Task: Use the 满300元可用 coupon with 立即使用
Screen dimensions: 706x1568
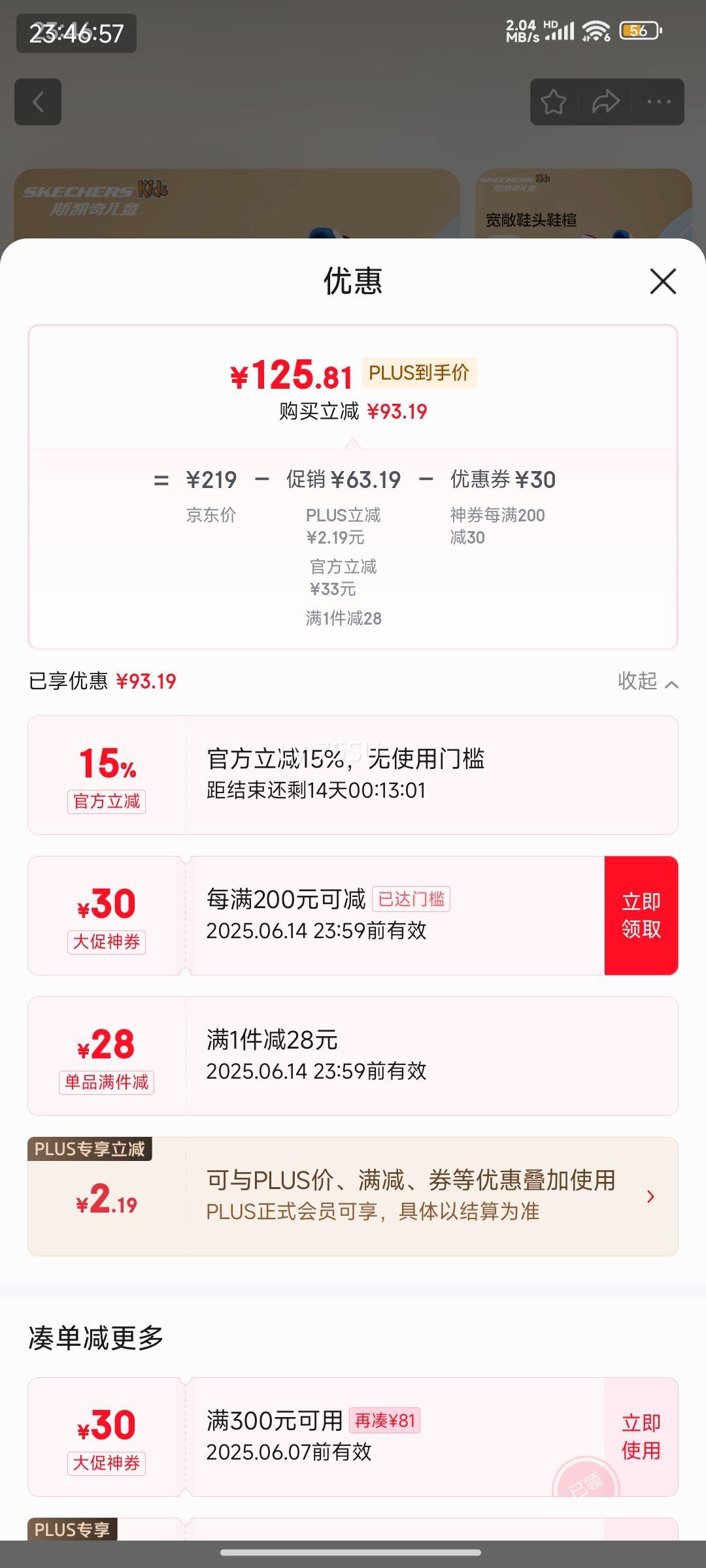Action: [641, 1437]
